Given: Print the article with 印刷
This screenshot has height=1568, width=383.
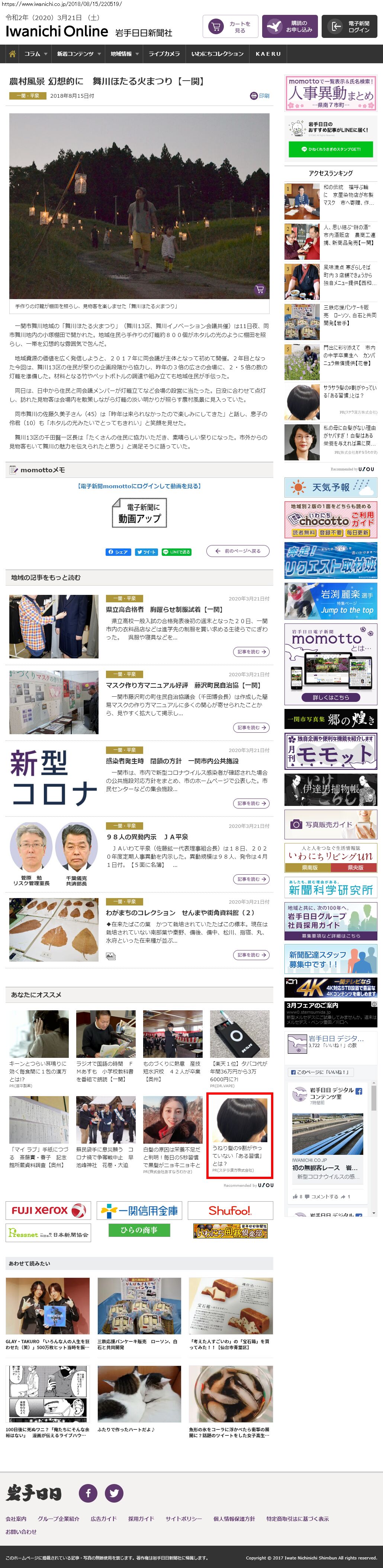Looking at the screenshot, I should (260, 95).
